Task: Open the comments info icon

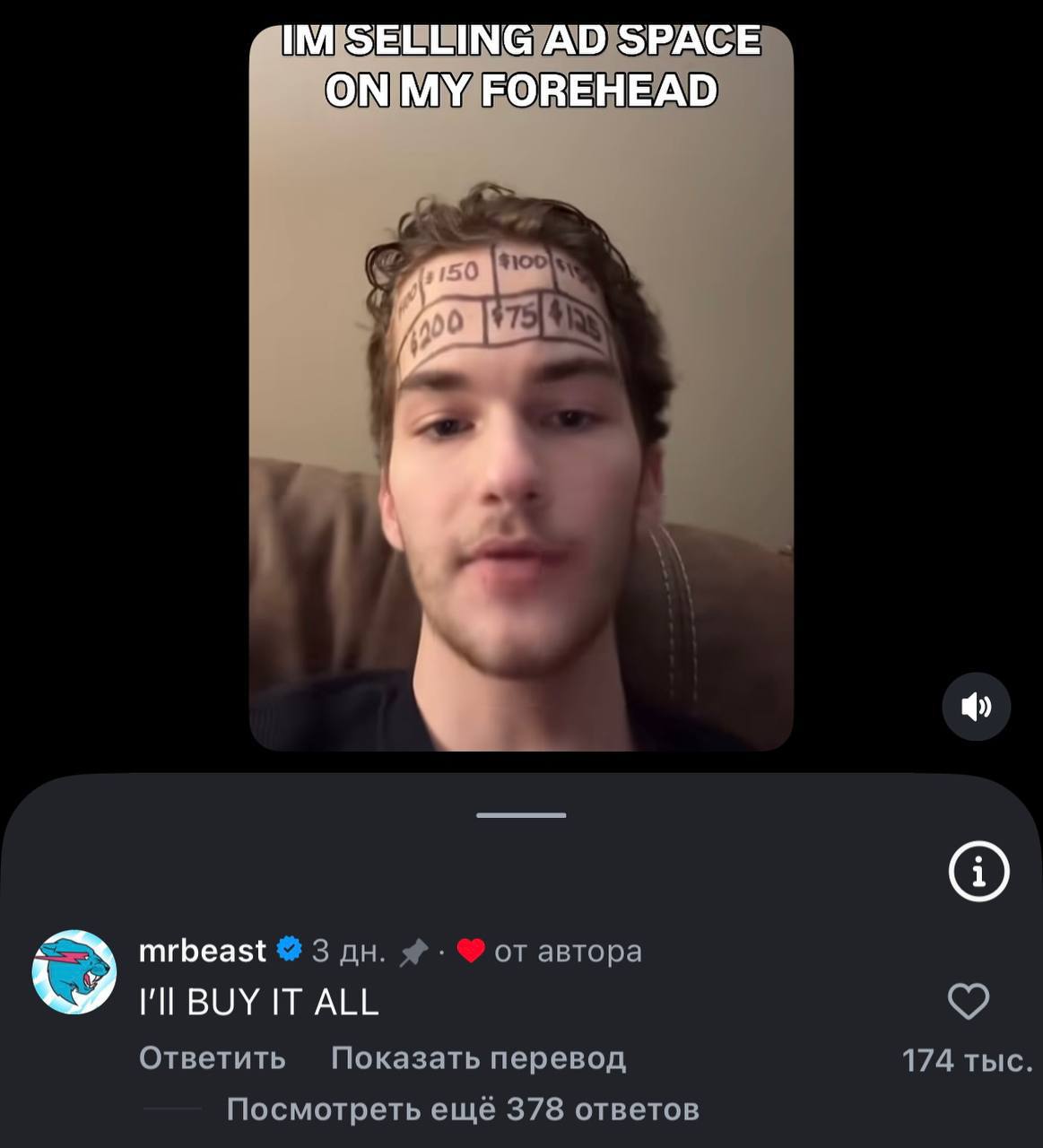Action: [978, 871]
